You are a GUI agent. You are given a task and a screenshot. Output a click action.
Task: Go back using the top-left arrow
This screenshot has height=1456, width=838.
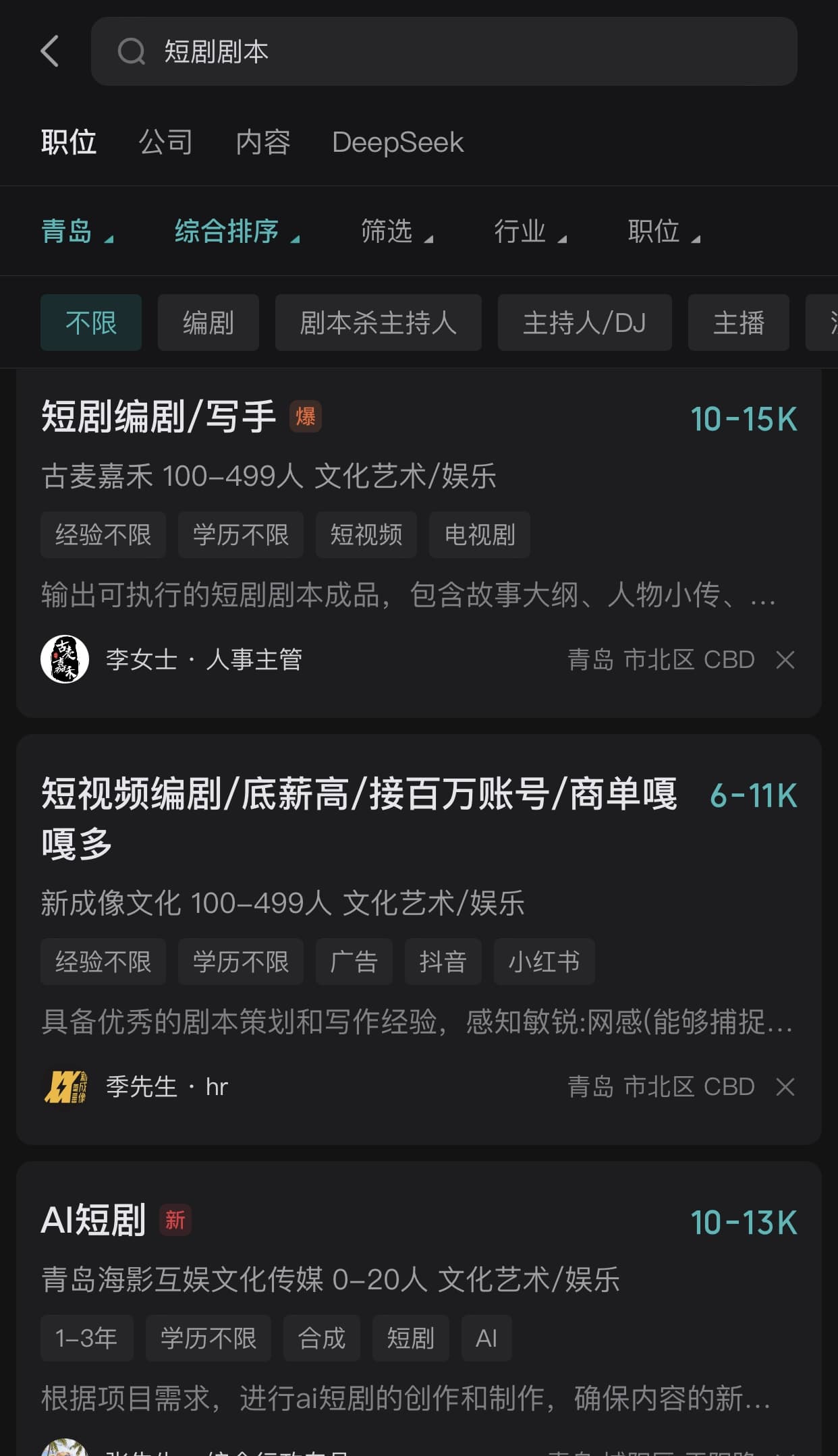coord(50,51)
